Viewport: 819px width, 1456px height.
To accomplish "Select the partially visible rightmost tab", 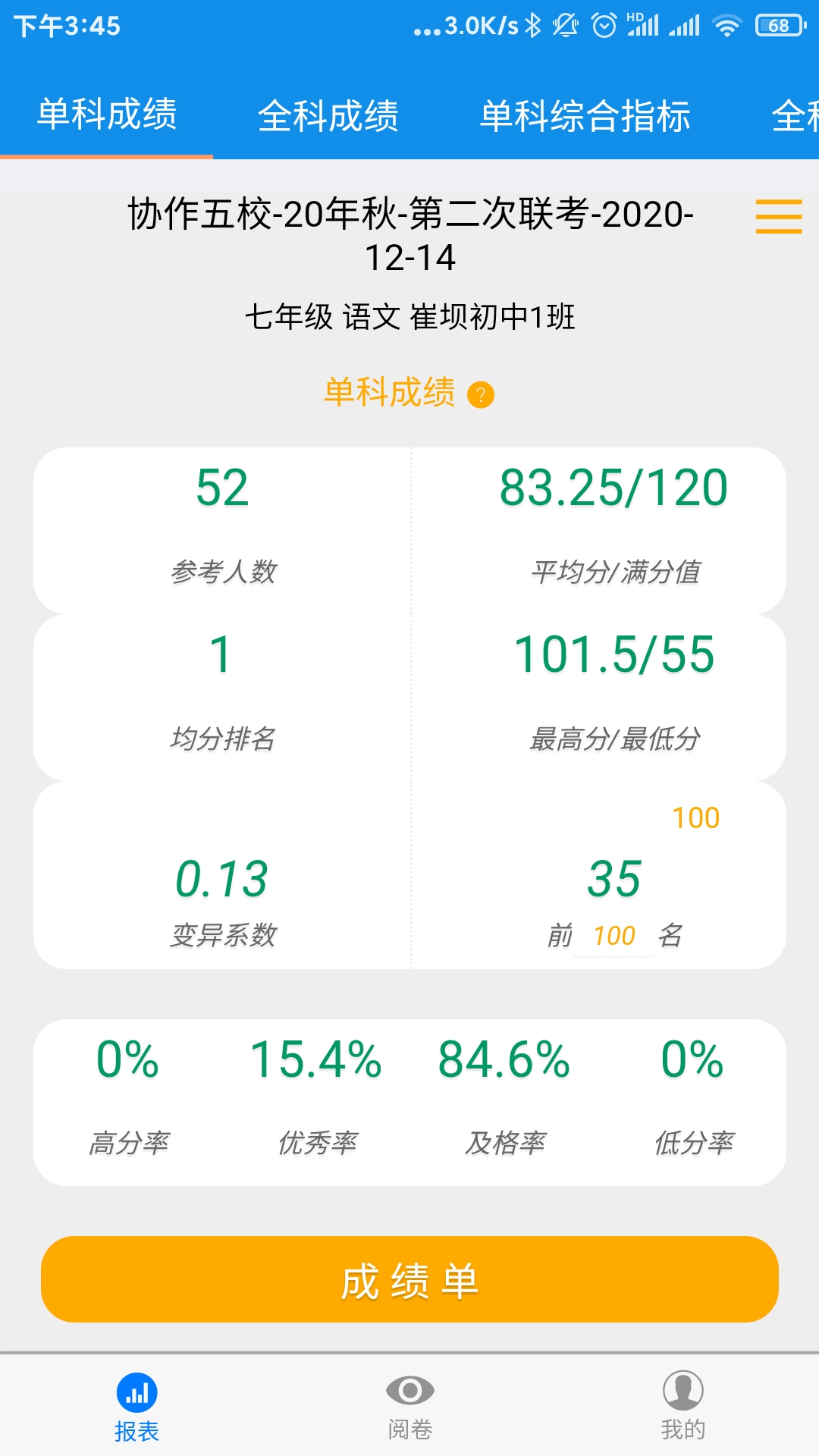I will (796, 115).
